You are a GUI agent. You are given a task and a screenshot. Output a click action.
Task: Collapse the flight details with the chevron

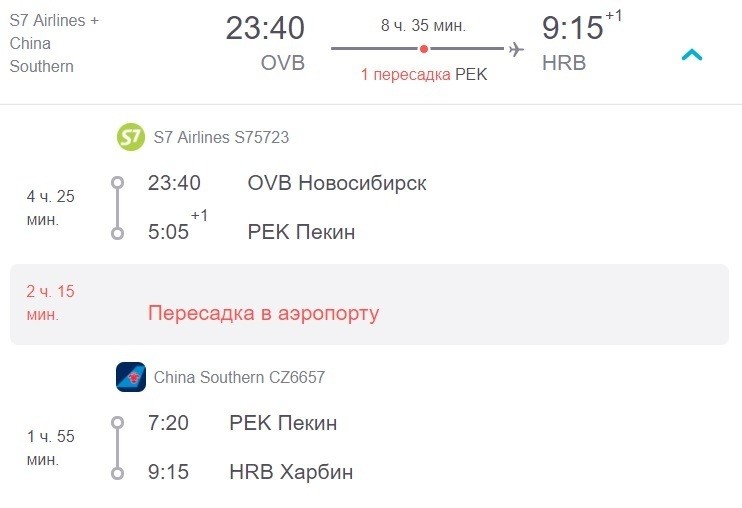pyautogui.click(x=691, y=55)
